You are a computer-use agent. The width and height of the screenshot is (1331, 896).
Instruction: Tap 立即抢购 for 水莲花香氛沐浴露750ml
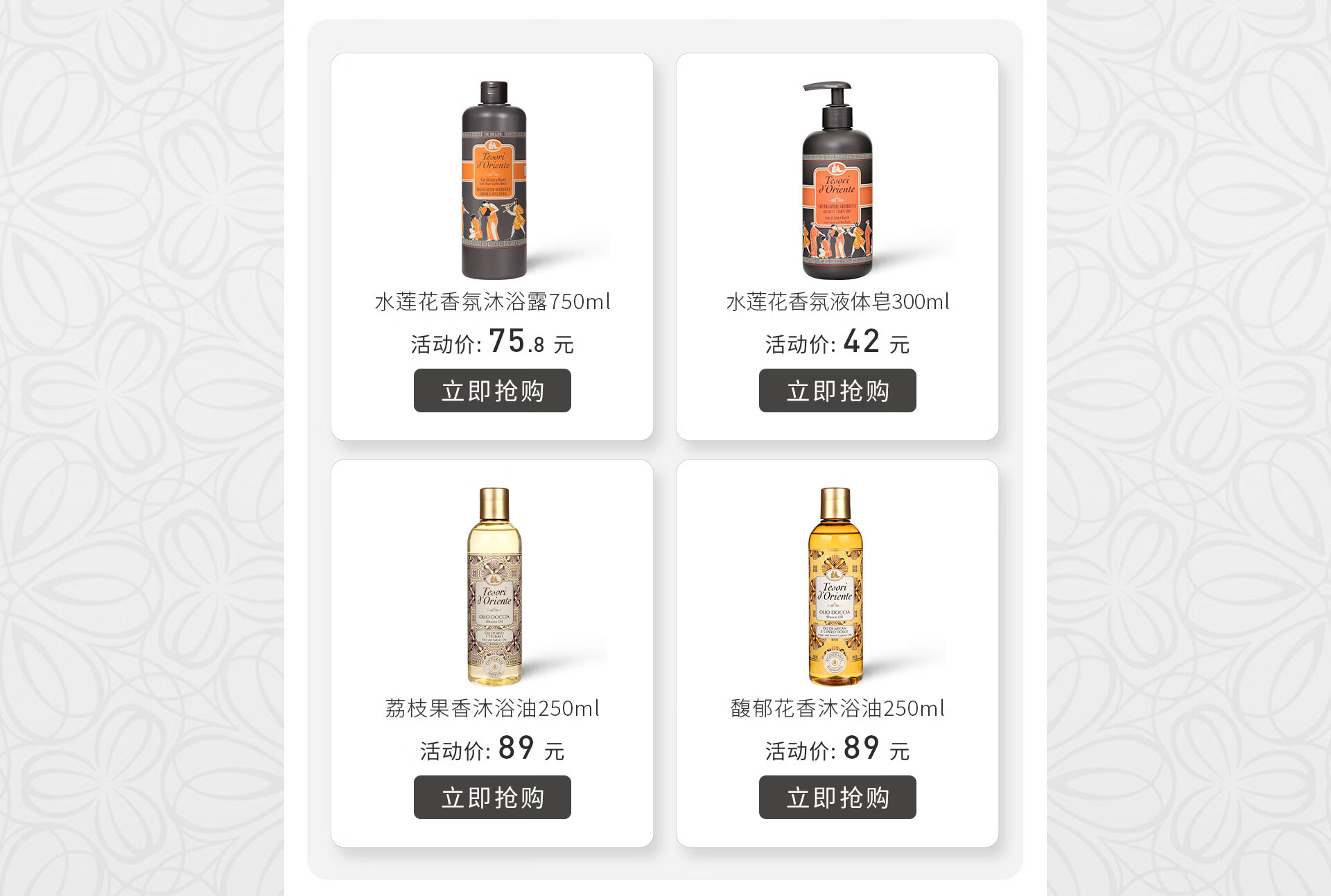(492, 391)
